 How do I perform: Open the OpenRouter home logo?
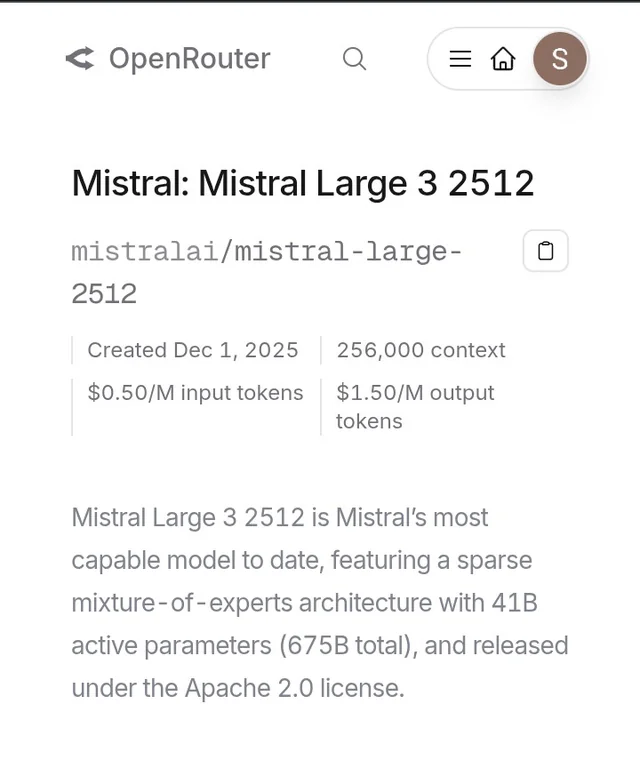tap(167, 59)
